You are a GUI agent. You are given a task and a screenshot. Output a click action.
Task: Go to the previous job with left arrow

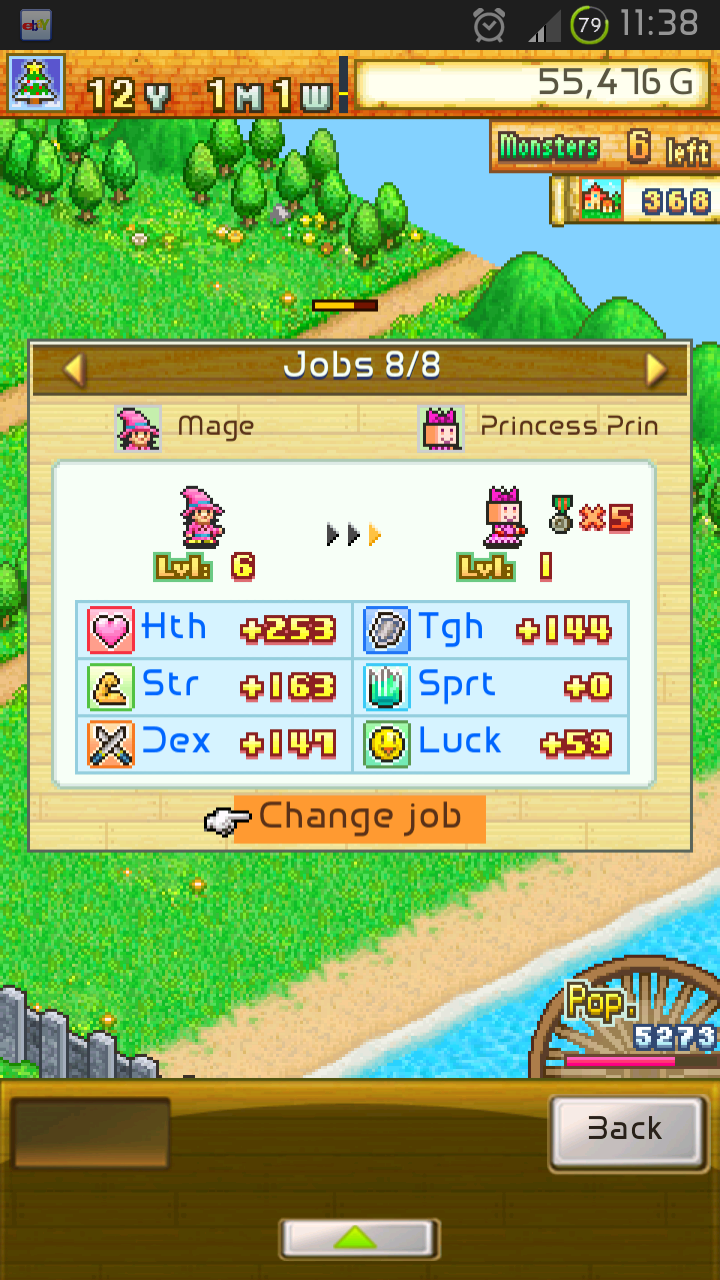tap(74, 369)
